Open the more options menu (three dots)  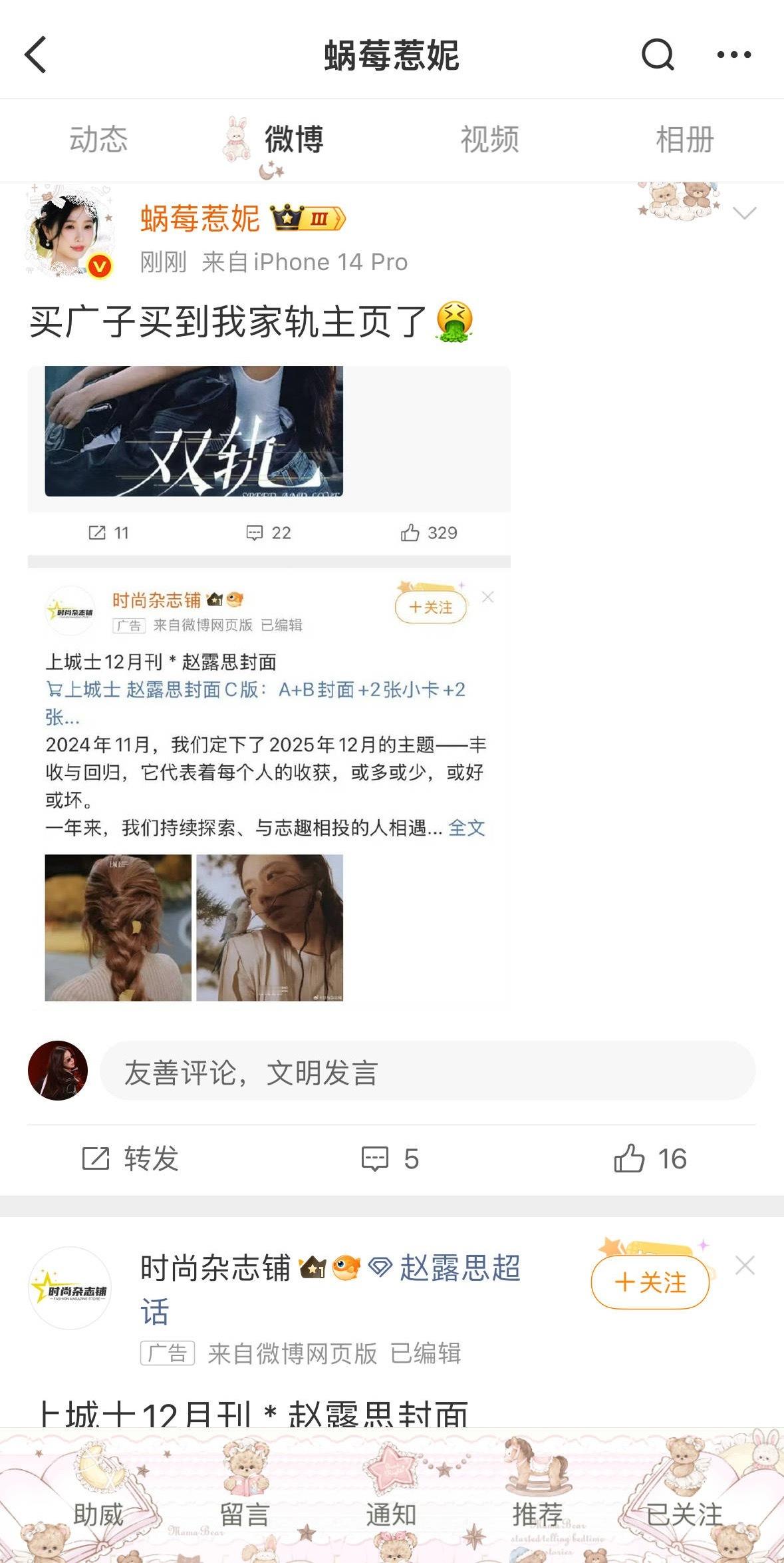click(733, 55)
